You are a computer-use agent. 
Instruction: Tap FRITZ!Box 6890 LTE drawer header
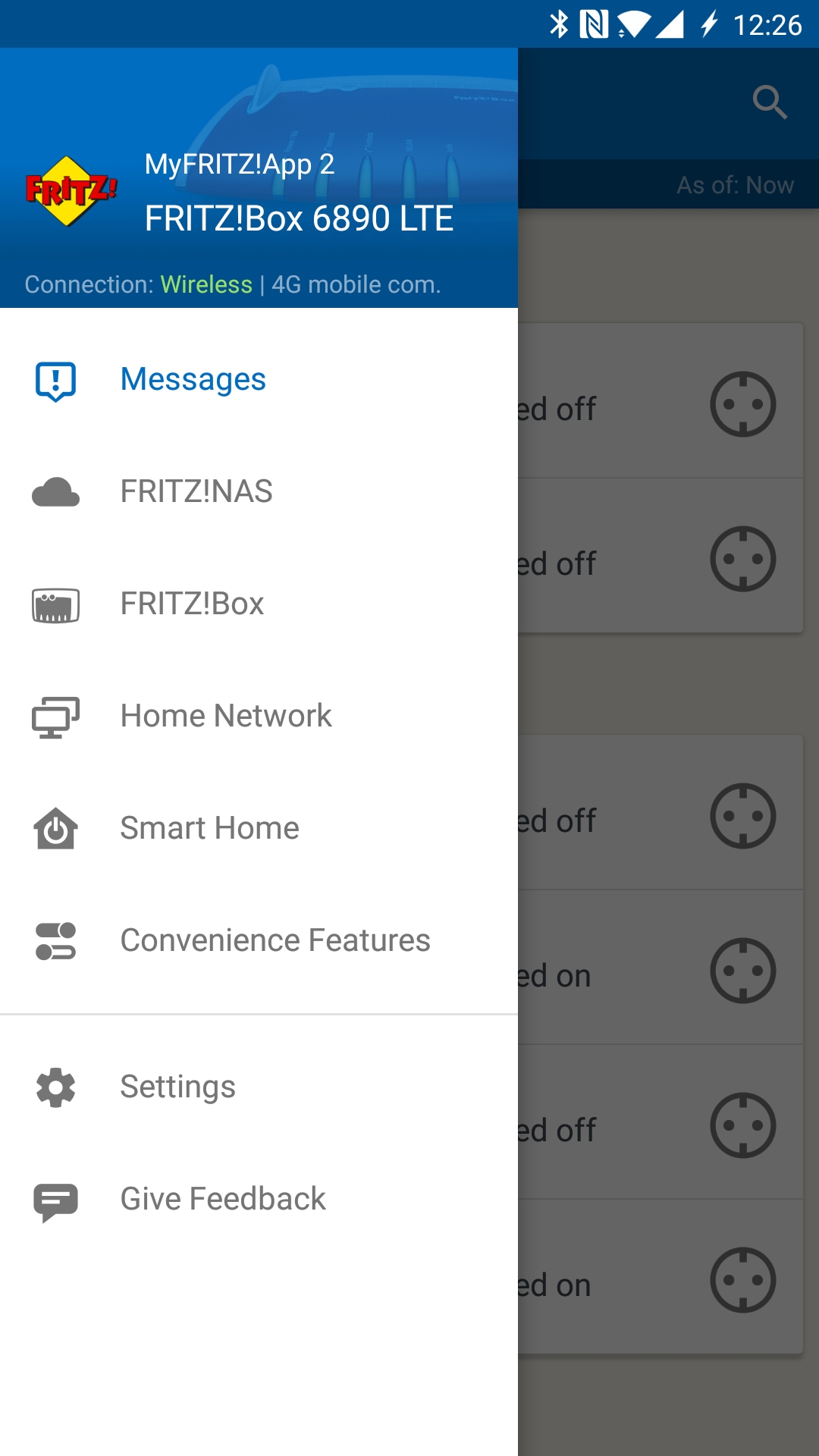coord(299,218)
